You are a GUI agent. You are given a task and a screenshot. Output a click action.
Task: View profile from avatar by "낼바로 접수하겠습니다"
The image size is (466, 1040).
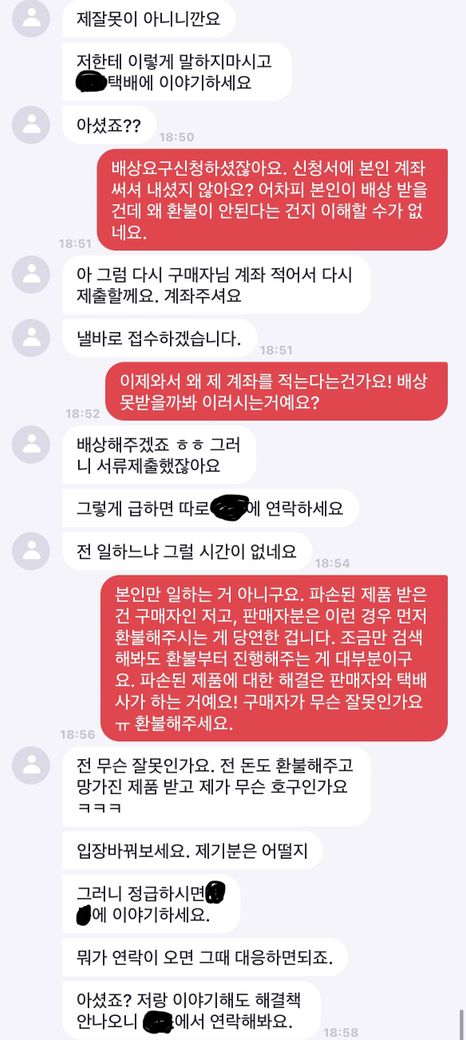tap(30, 338)
